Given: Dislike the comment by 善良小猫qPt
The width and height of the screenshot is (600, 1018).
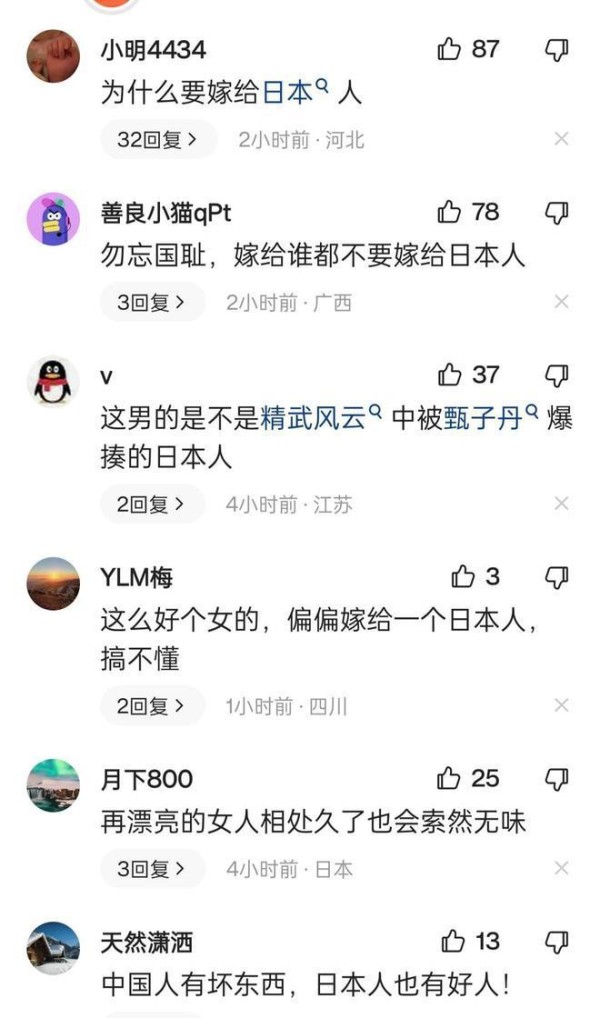Looking at the screenshot, I should tap(556, 212).
